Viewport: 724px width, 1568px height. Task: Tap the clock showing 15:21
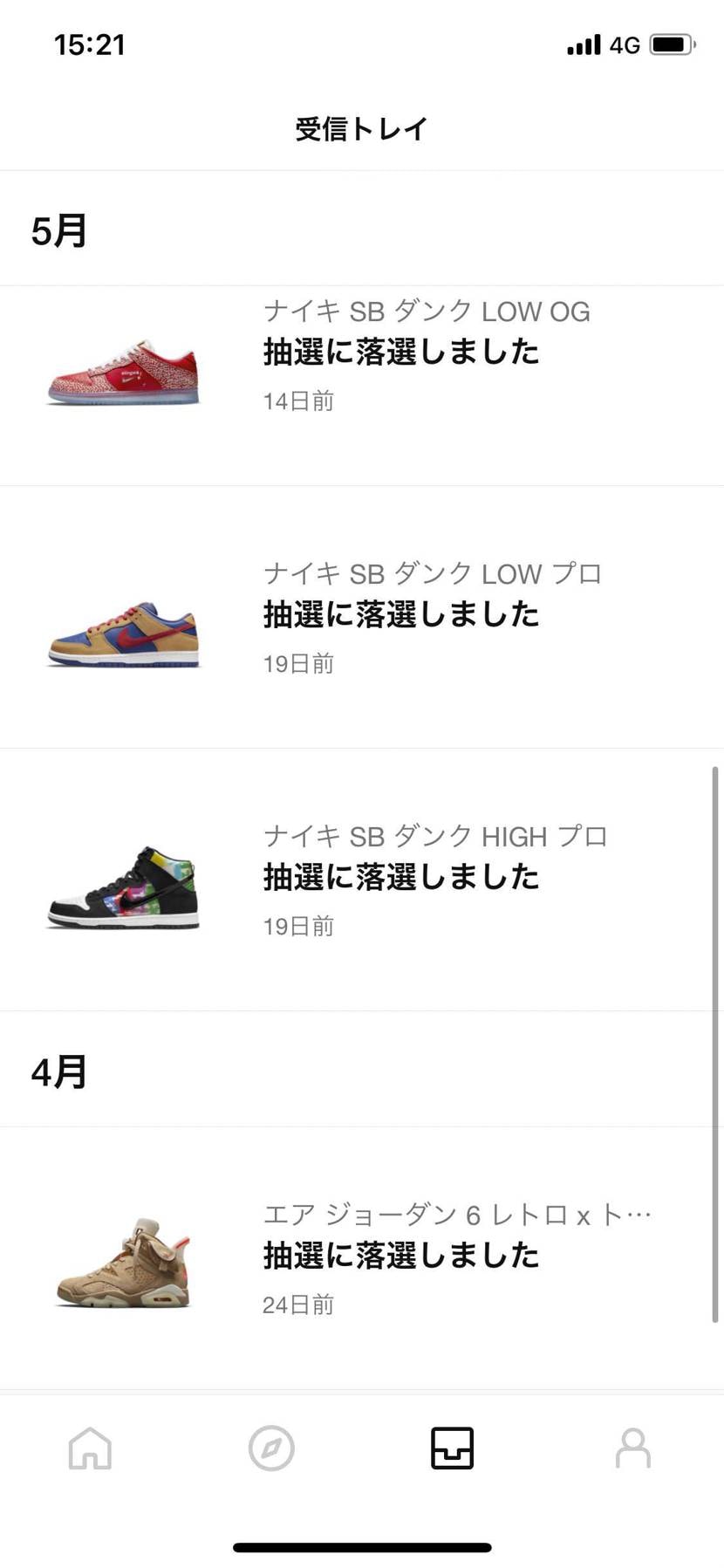click(x=90, y=44)
